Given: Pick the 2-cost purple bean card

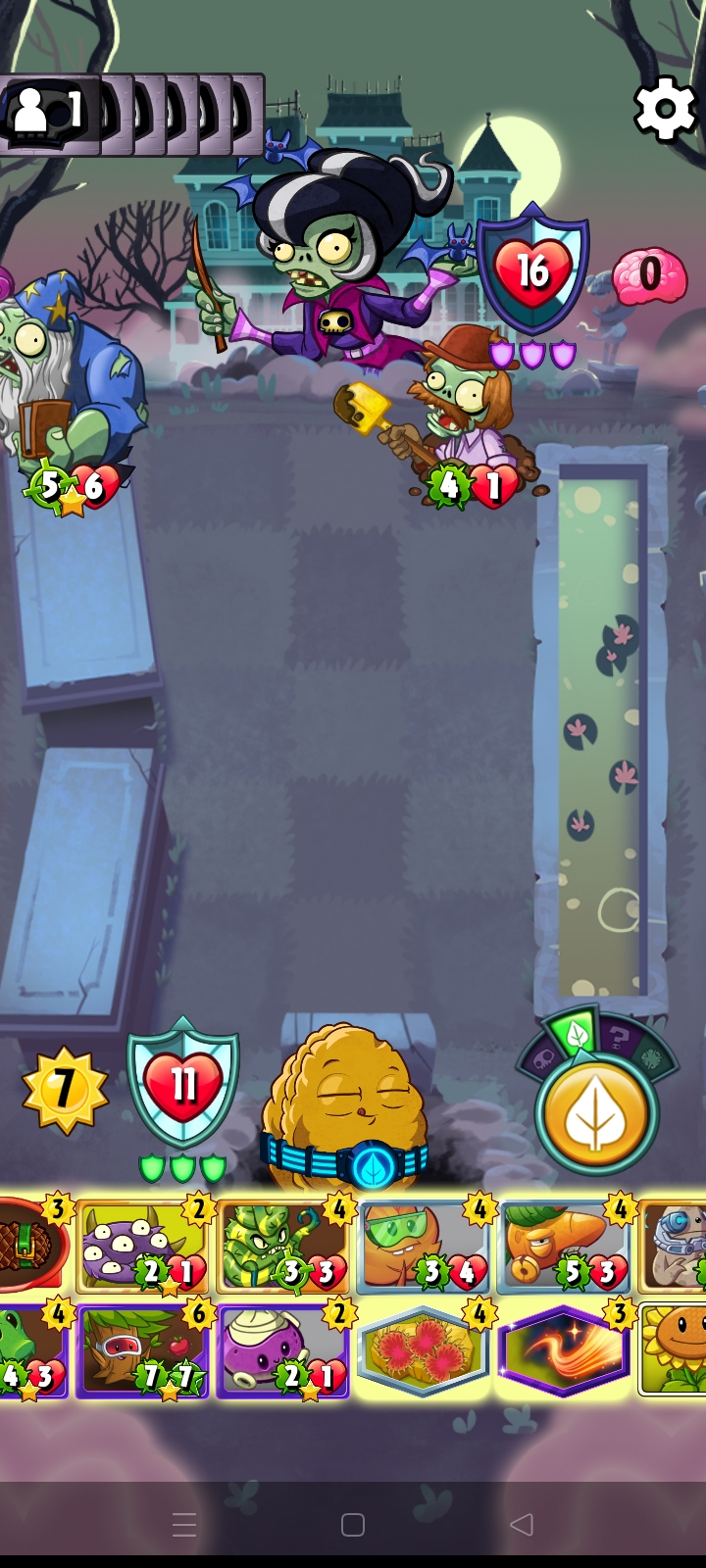Looking at the screenshot, I should pyautogui.click(x=283, y=1352).
